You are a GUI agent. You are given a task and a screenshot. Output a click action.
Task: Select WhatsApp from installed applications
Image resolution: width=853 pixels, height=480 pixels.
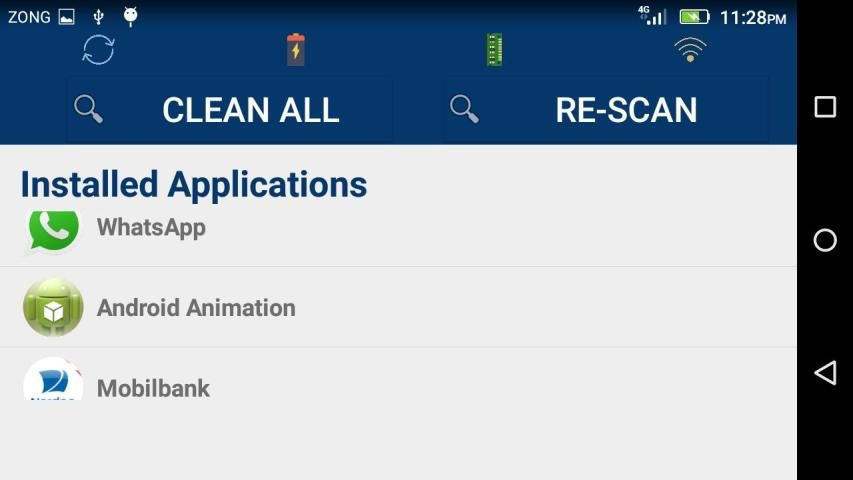(150, 228)
